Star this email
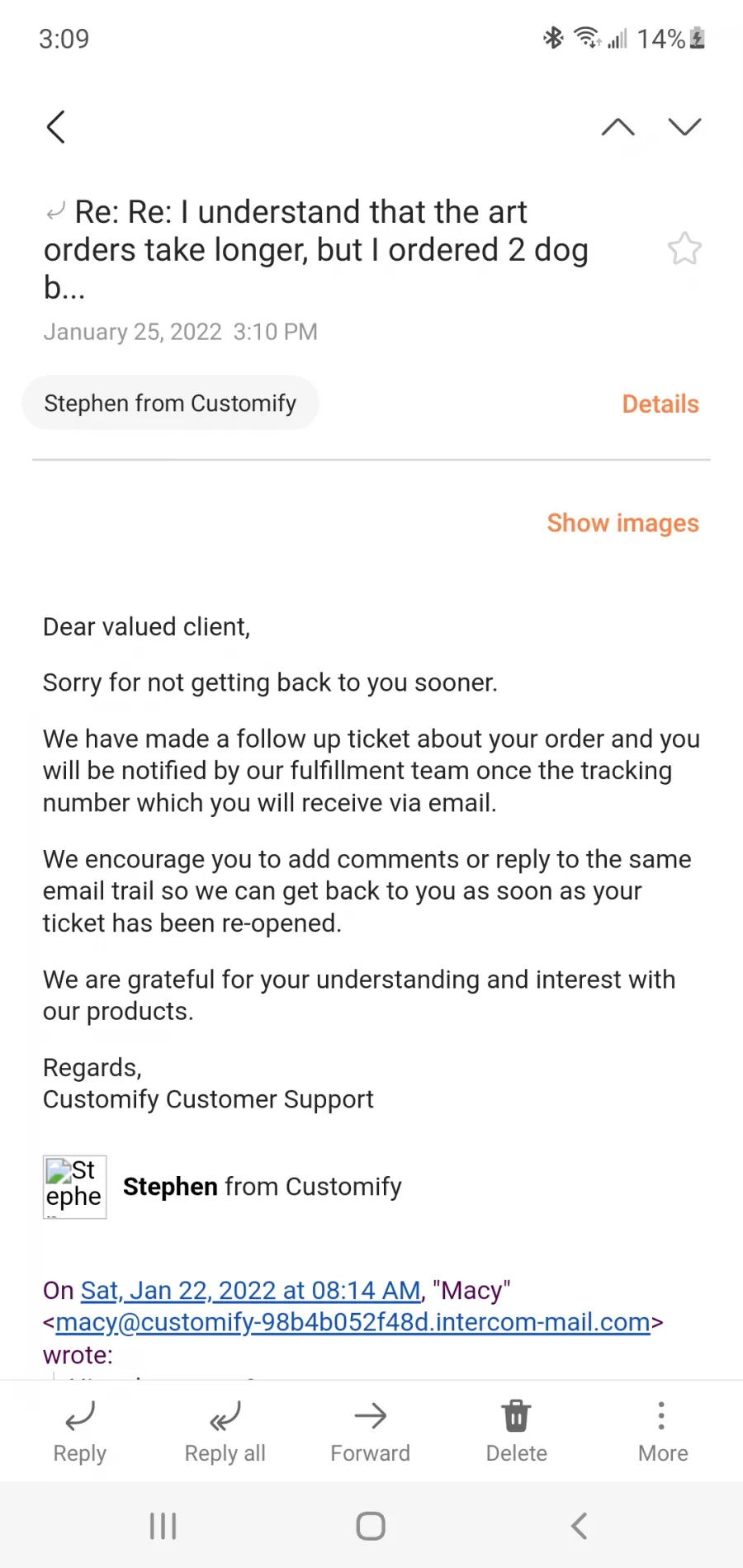This screenshot has width=743, height=1568. click(684, 248)
